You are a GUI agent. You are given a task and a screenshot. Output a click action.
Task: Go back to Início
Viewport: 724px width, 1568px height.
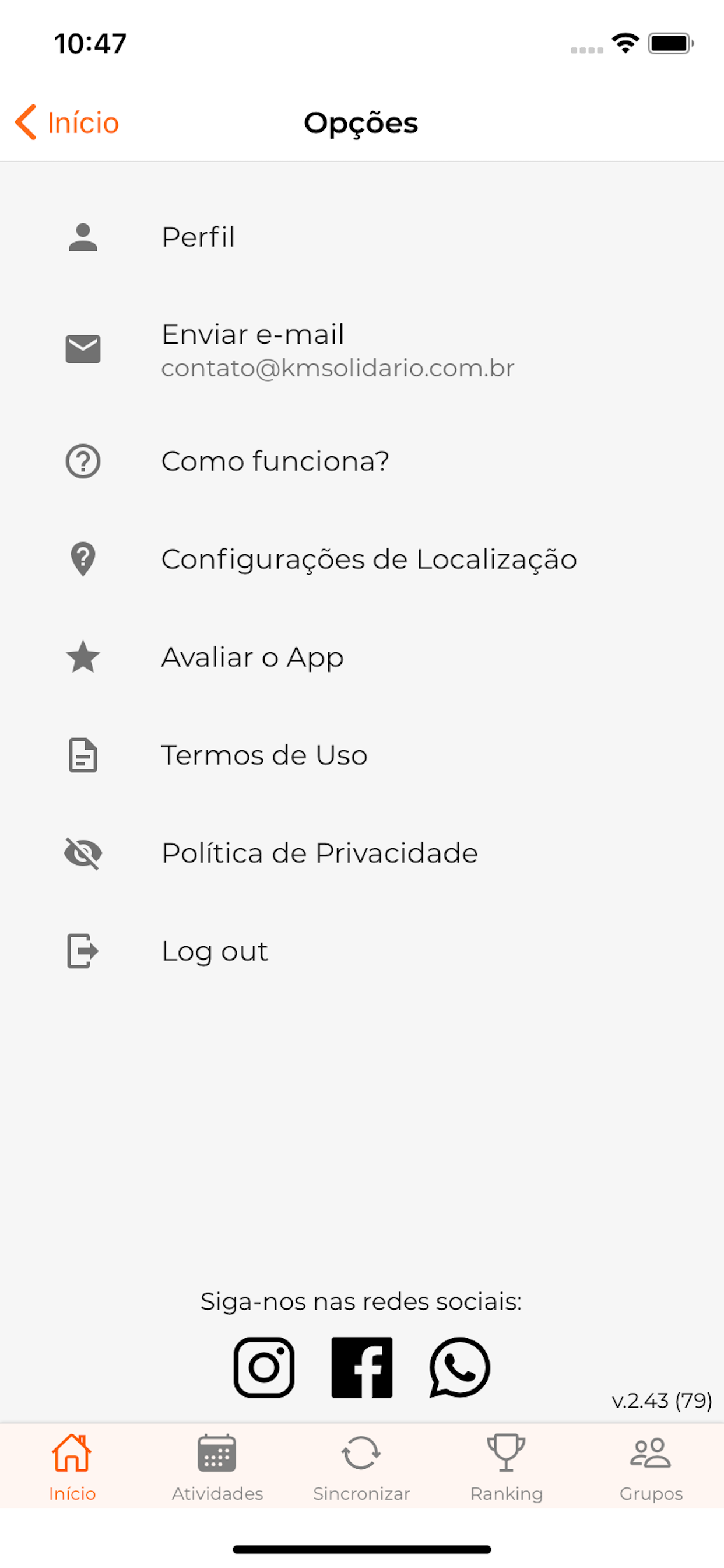pyautogui.click(x=67, y=123)
